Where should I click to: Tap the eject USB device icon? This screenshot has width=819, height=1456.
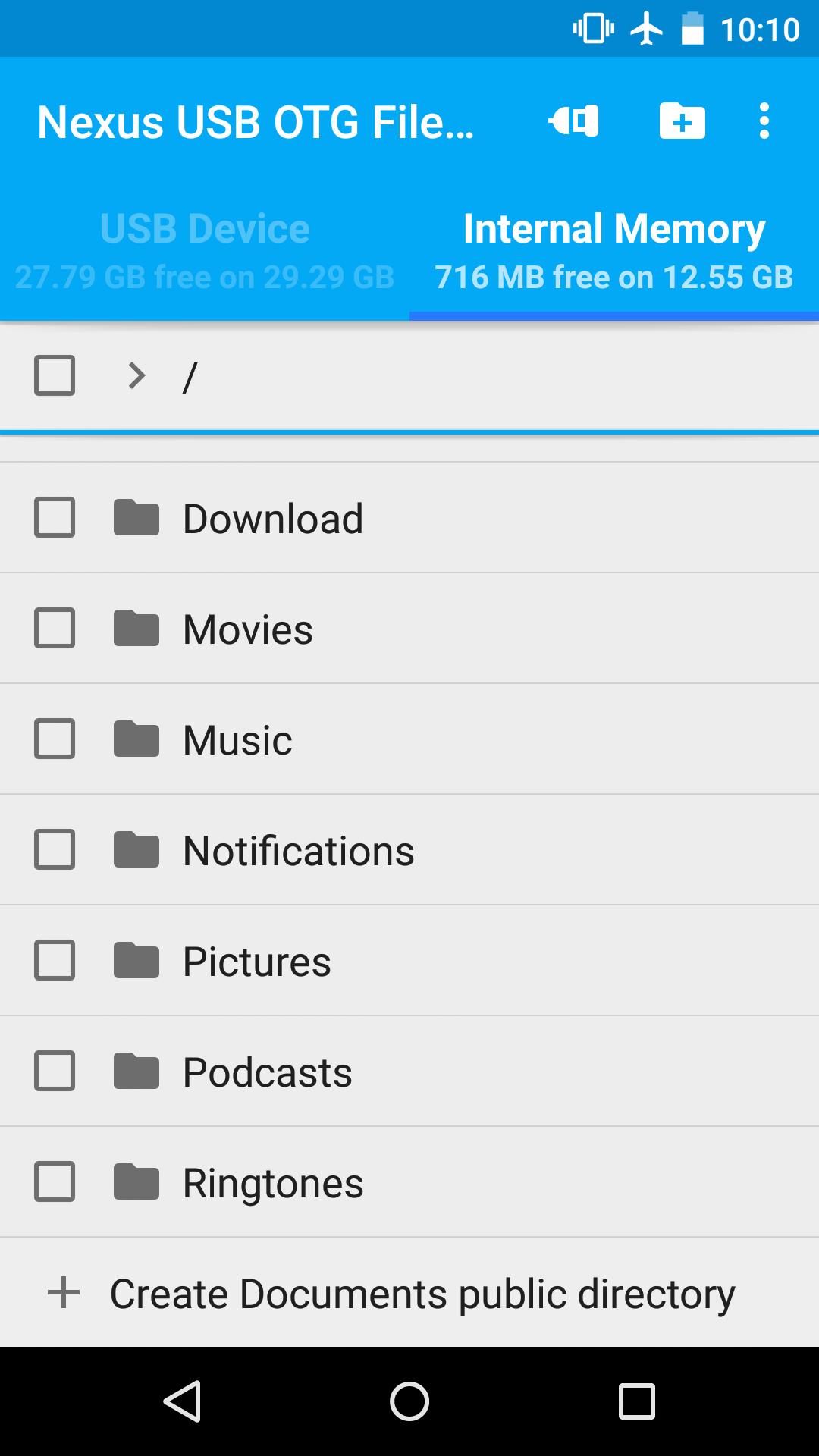point(574,121)
